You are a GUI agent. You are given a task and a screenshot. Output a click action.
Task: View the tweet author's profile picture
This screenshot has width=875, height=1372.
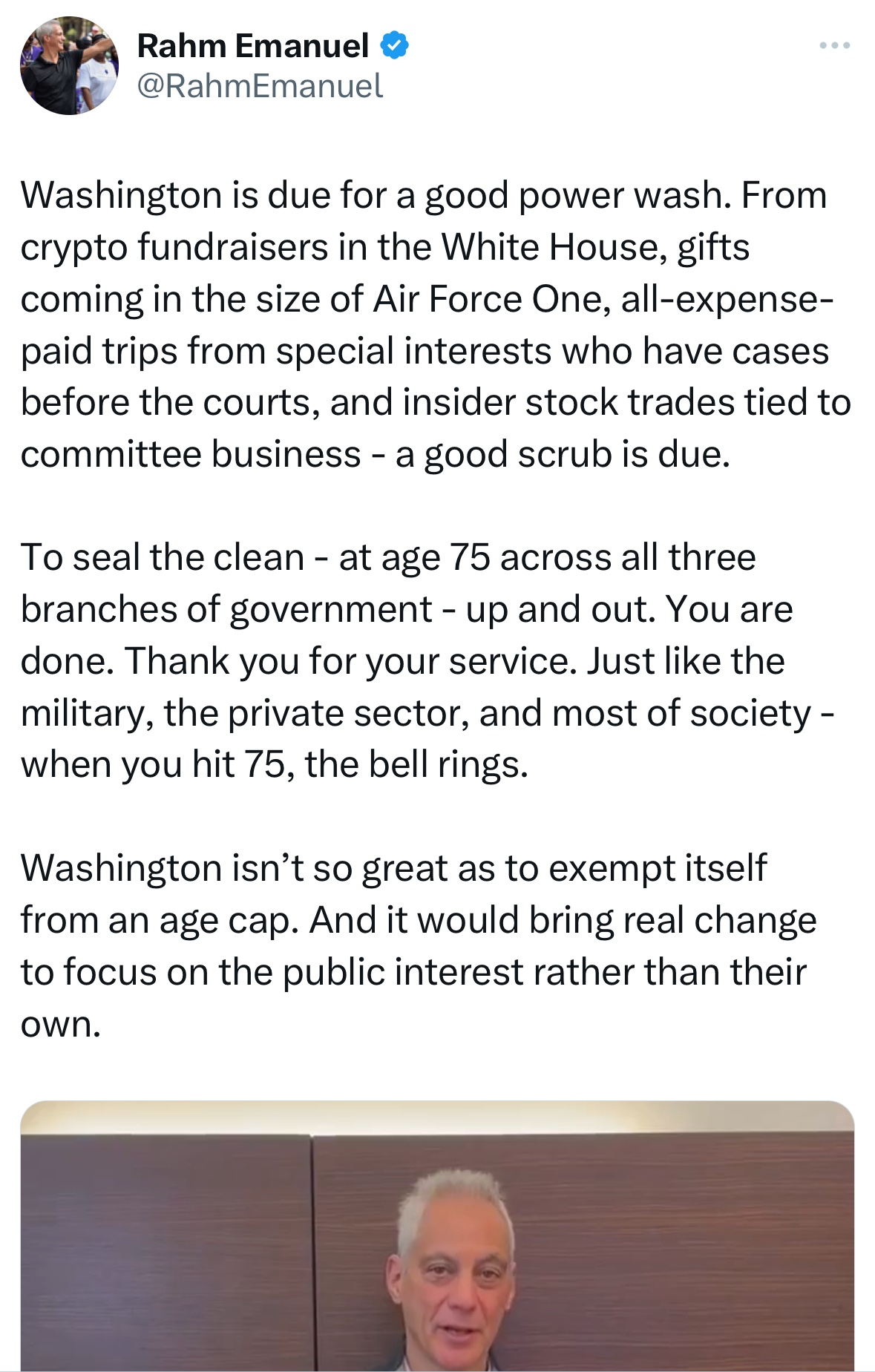click(x=69, y=66)
